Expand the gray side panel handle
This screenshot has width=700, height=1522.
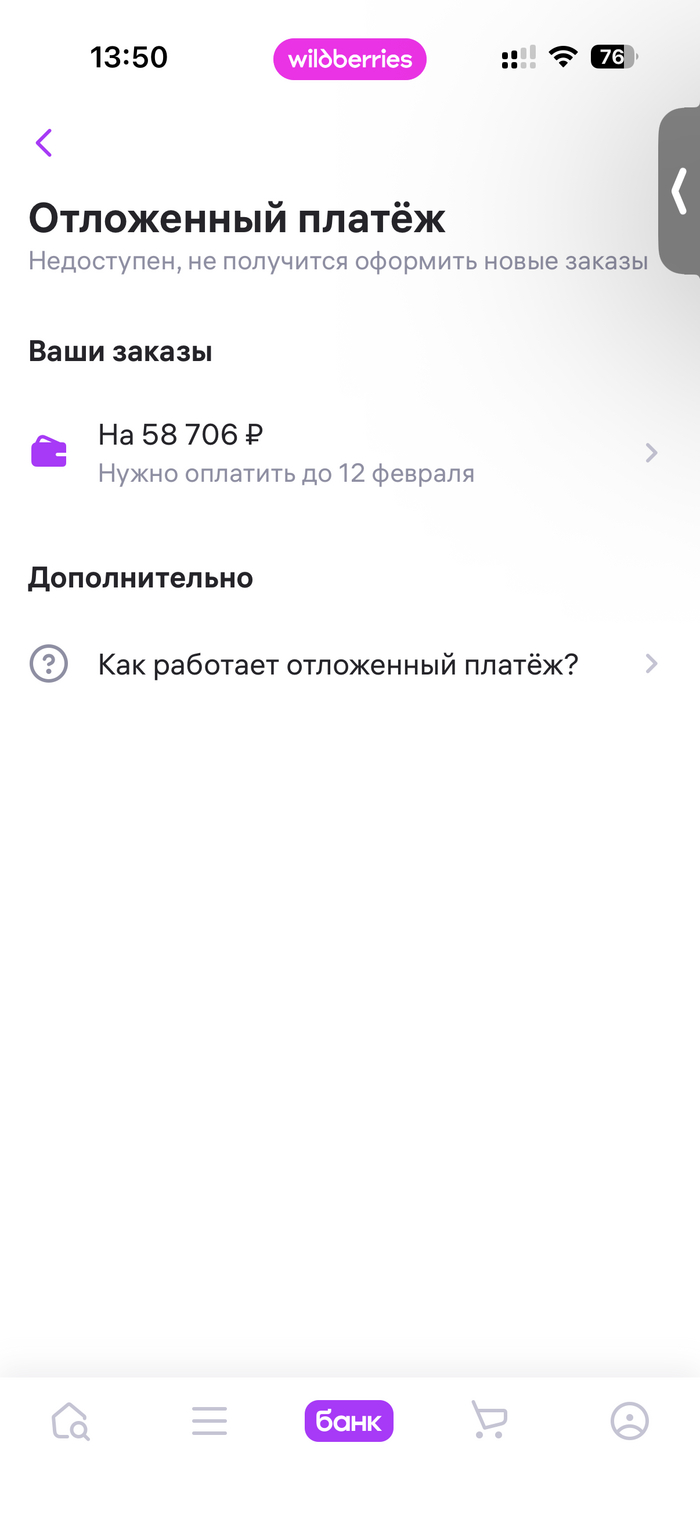680,190
